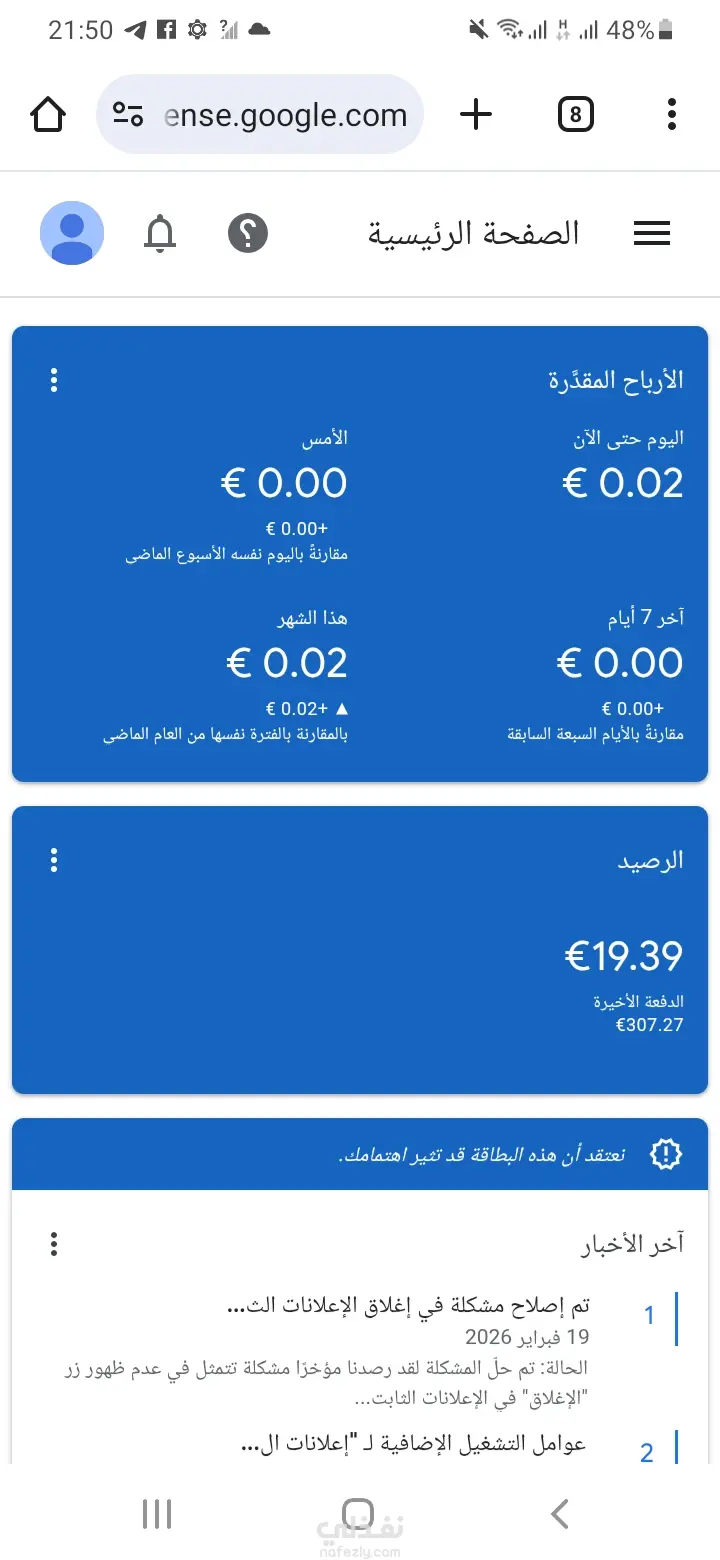Go back with the system back button
The image size is (720, 1560).
pos(560,1513)
